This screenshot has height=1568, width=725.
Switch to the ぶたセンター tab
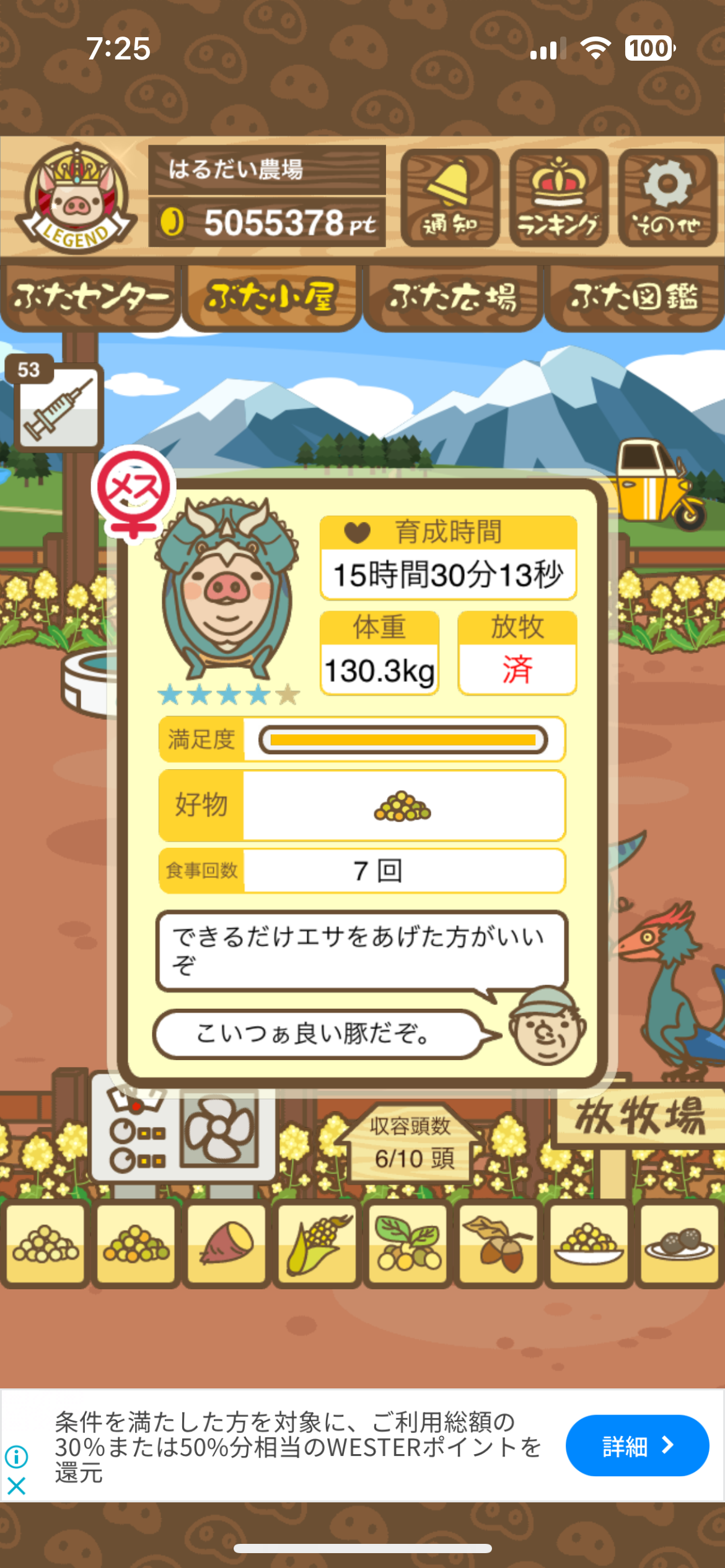[90, 298]
